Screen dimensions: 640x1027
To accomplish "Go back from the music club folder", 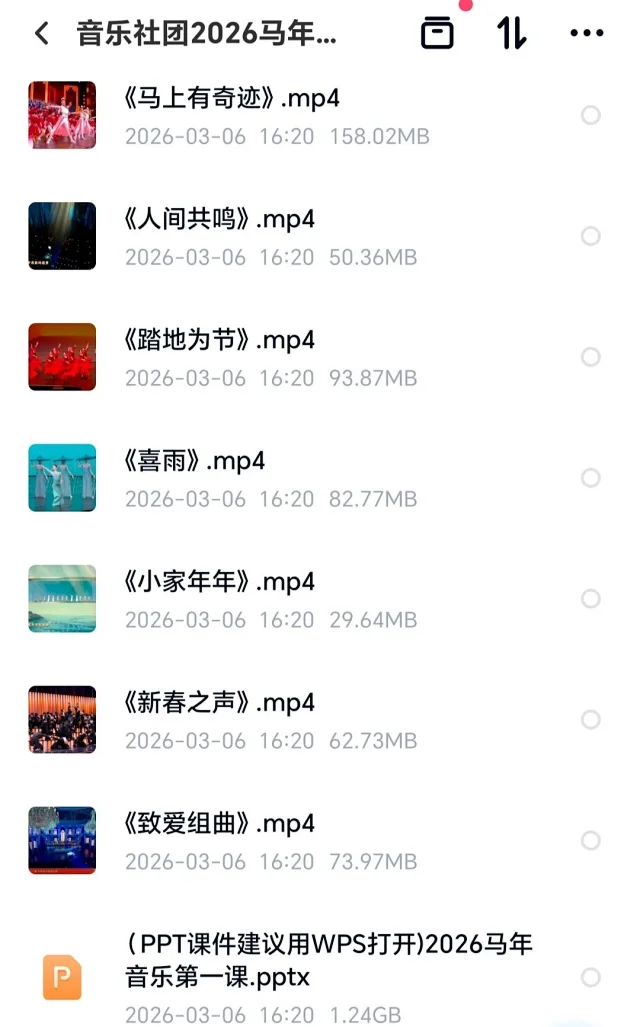I will click(x=42, y=34).
